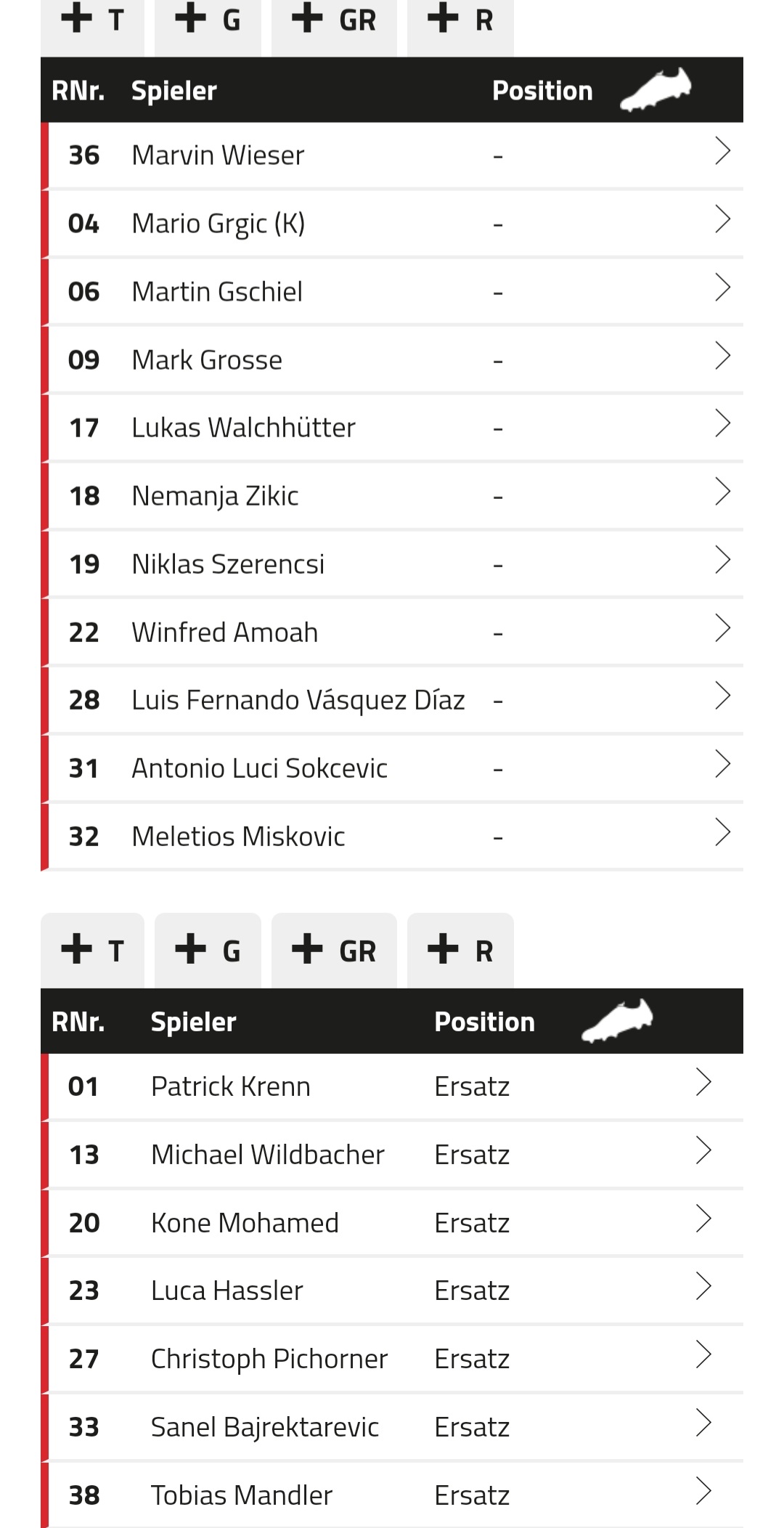Select substitute Michael Wildbacher
This screenshot has height=1528, width=784.
(392, 1154)
